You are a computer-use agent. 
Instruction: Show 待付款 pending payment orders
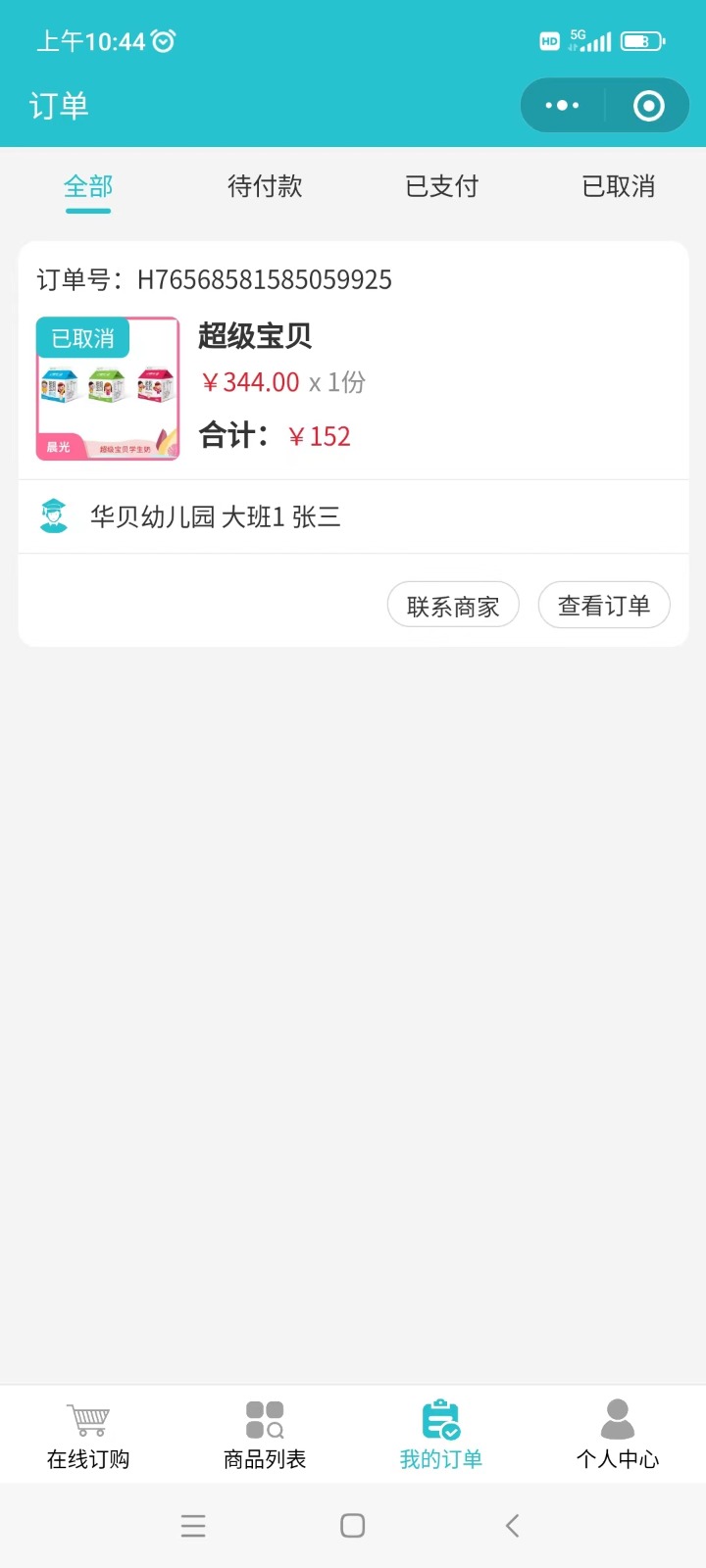[x=265, y=186]
